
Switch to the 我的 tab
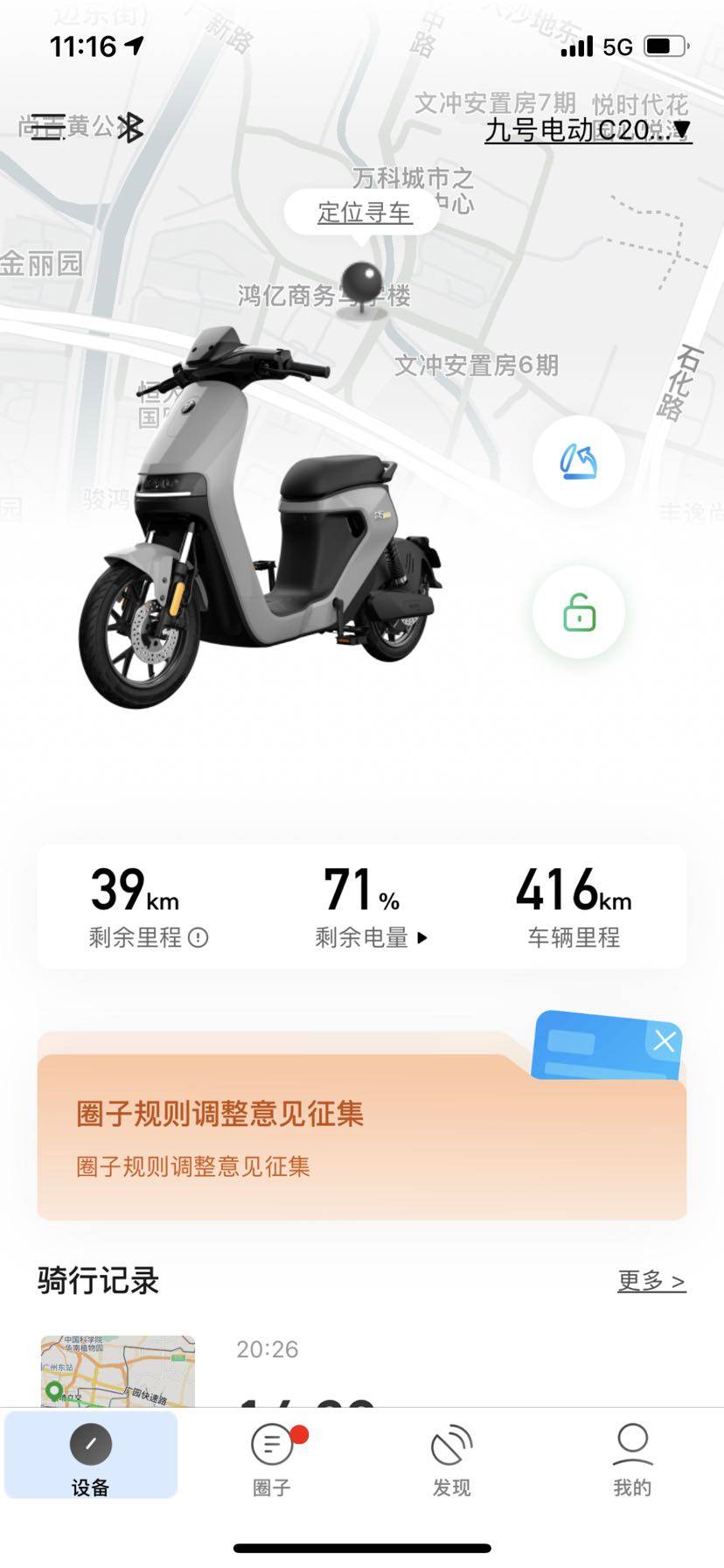pos(632,1456)
